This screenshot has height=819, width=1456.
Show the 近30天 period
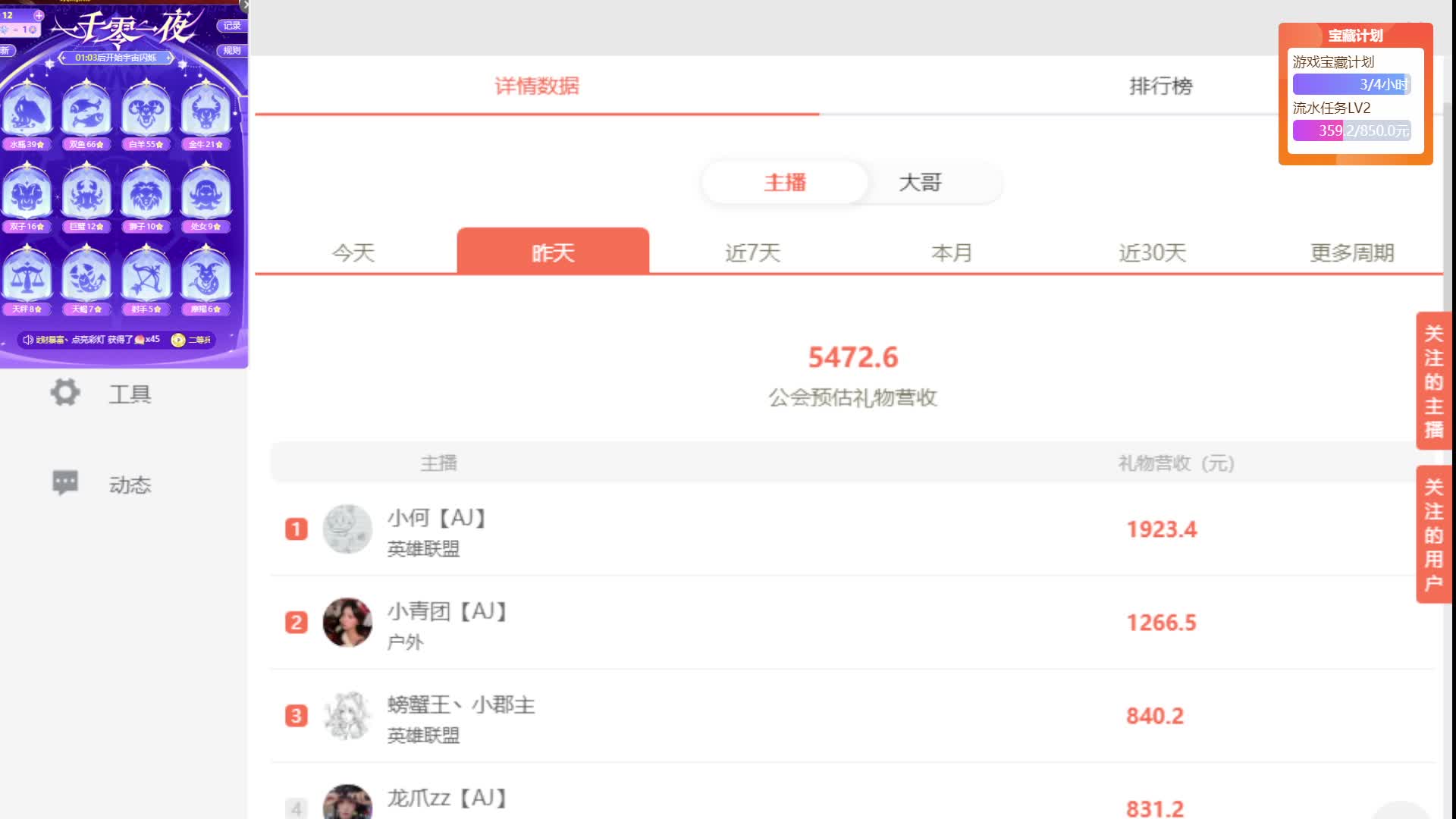pos(1152,253)
